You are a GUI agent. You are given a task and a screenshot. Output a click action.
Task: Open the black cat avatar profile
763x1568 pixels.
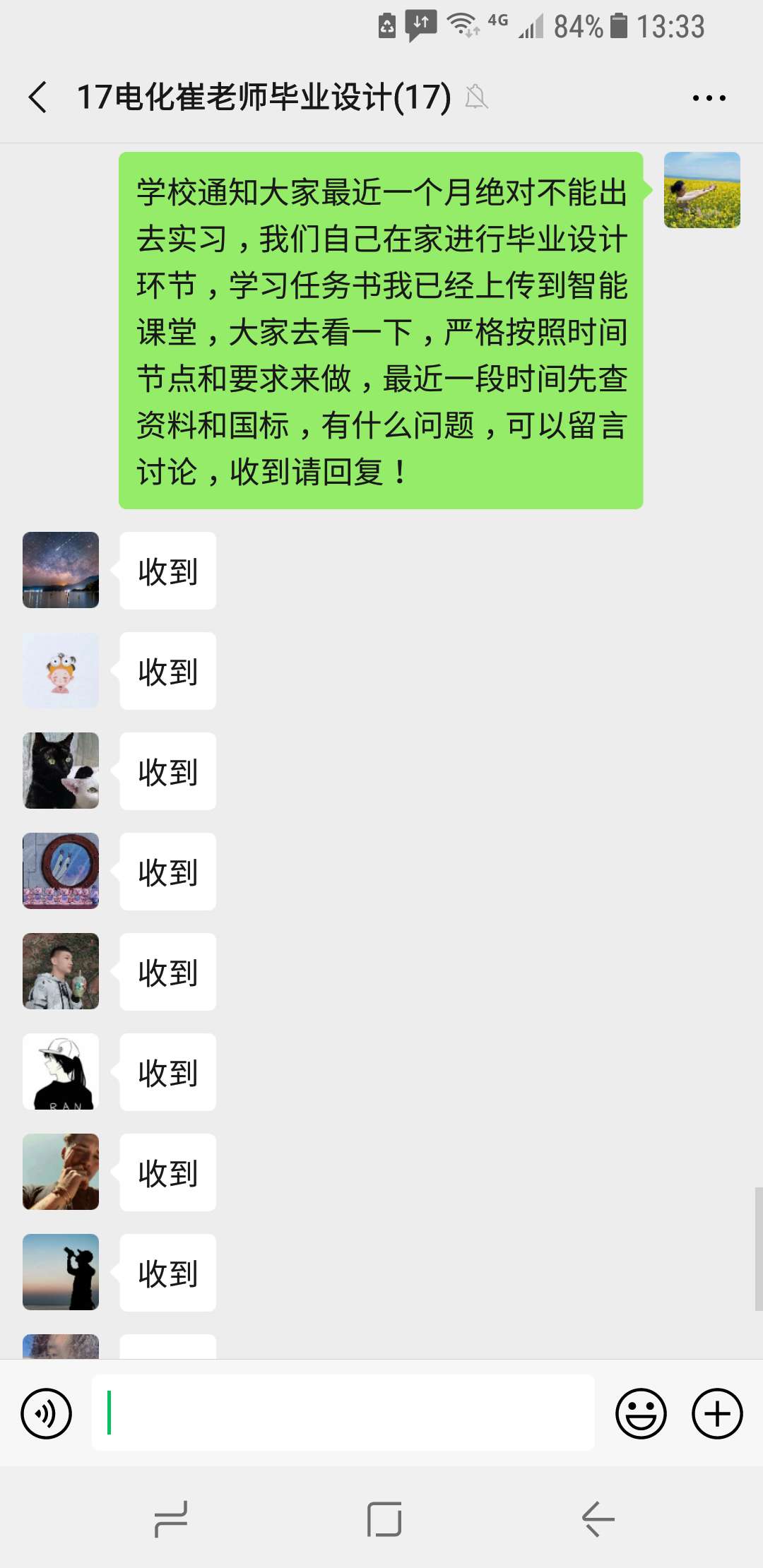[x=61, y=771]
